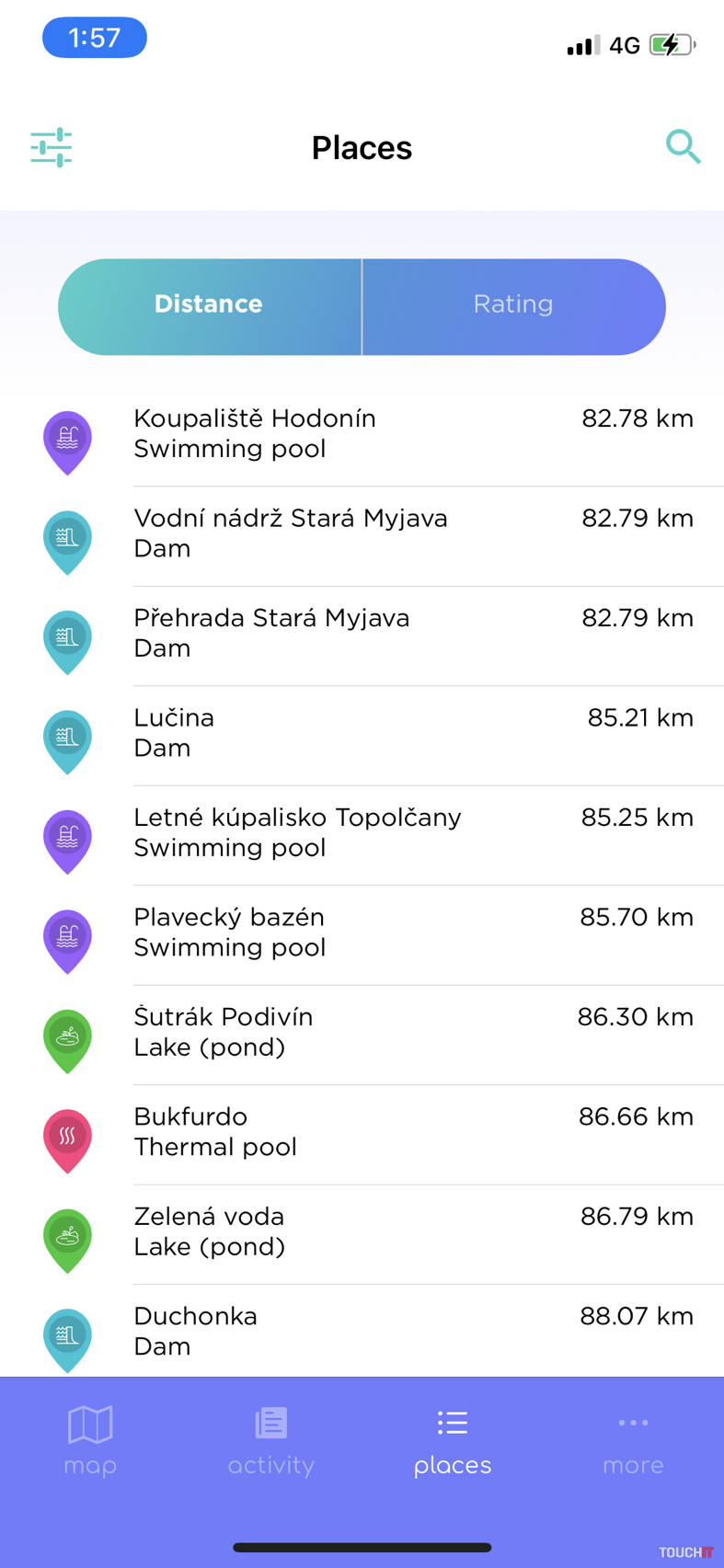Open Šutrák Podivín lake
This screenshot has width=724, height=1568.
click(x=368, y=1032)
